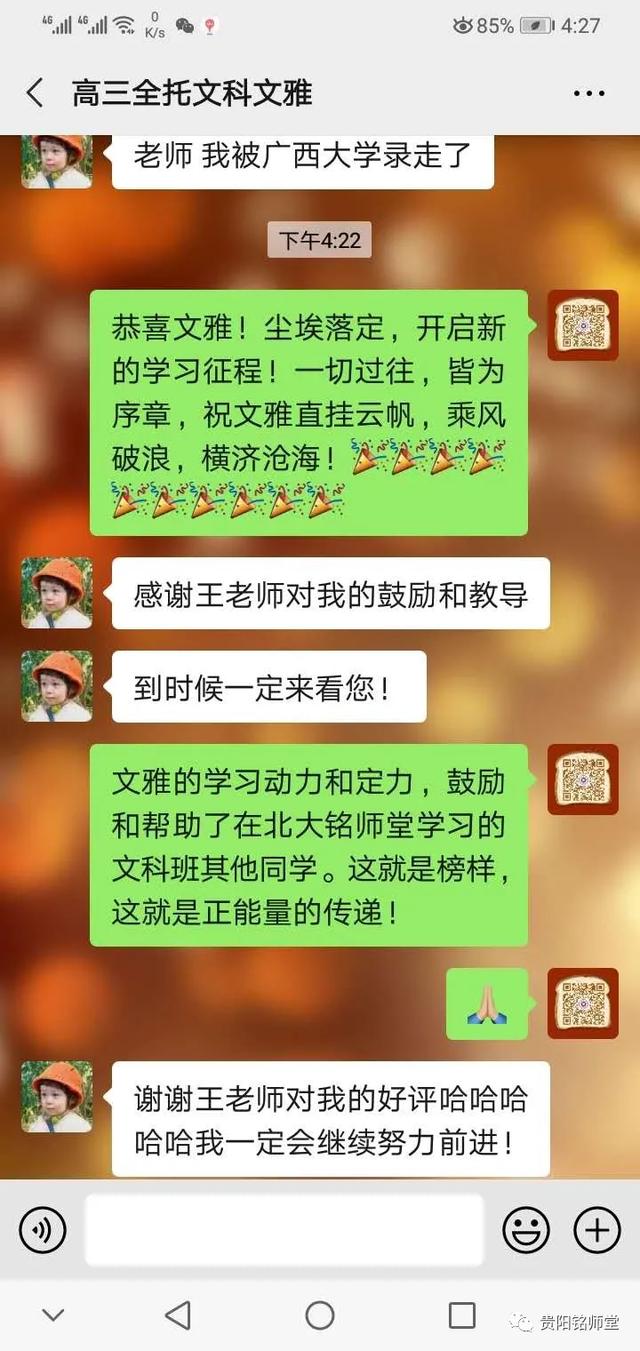
Task: Open the chat info overflow menu
Action: point(589,94)
